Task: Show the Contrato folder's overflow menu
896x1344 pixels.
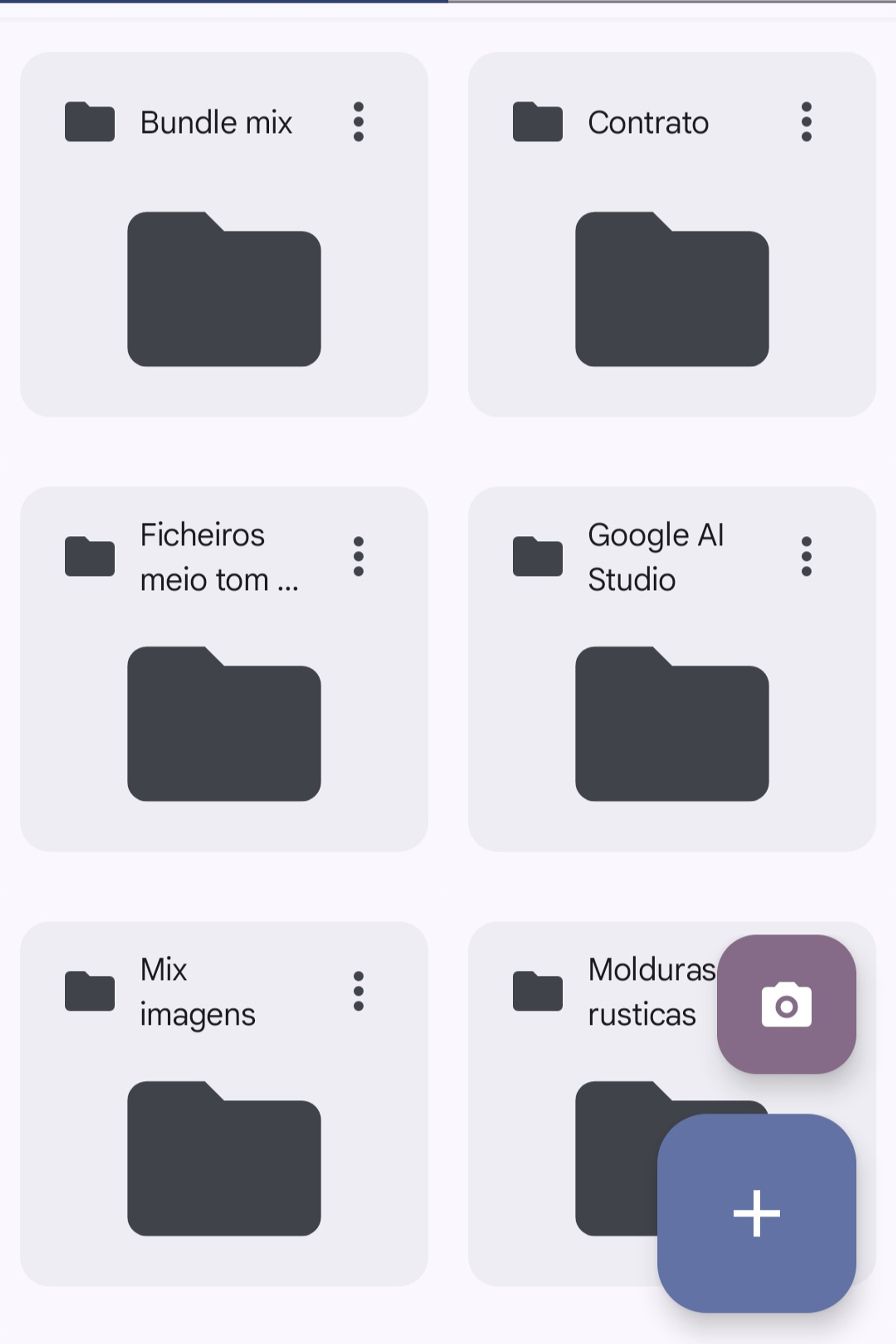Action: (x=806, y=122)
